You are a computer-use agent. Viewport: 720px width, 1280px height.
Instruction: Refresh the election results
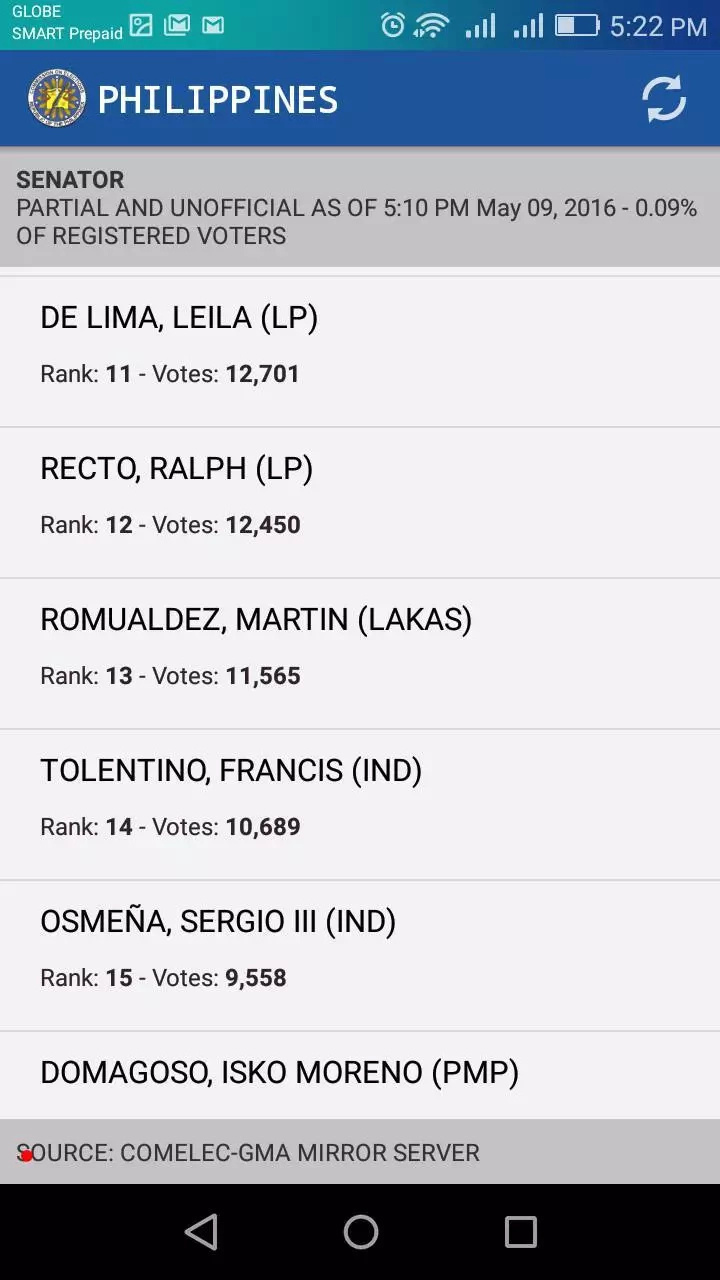[x=663, y=99]
